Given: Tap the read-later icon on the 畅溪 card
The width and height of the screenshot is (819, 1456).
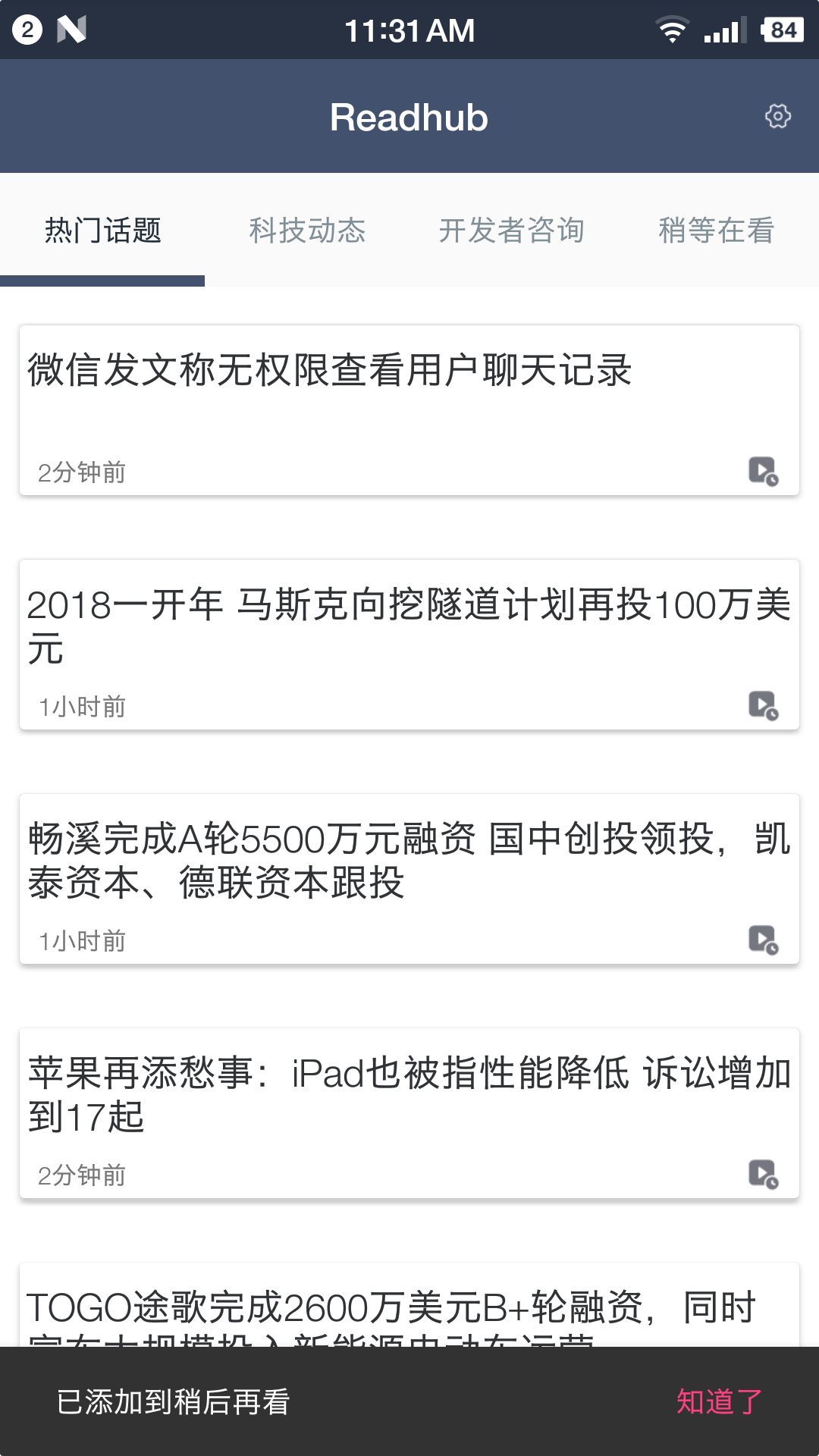Looking at the screenshot, I should 763,940.
